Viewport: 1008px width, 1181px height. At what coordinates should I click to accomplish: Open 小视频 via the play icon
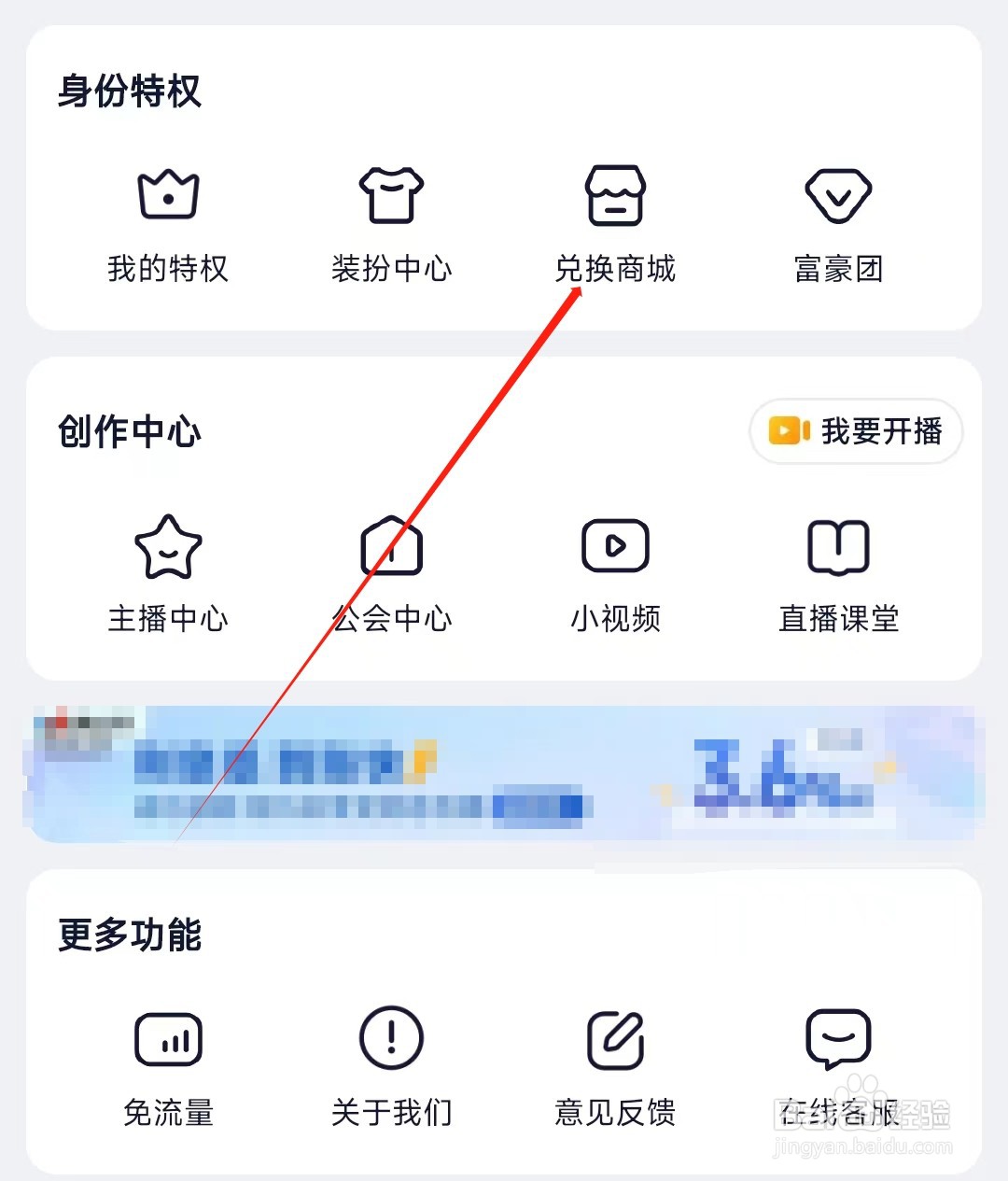pyautogui.click(x=613, y=545)
